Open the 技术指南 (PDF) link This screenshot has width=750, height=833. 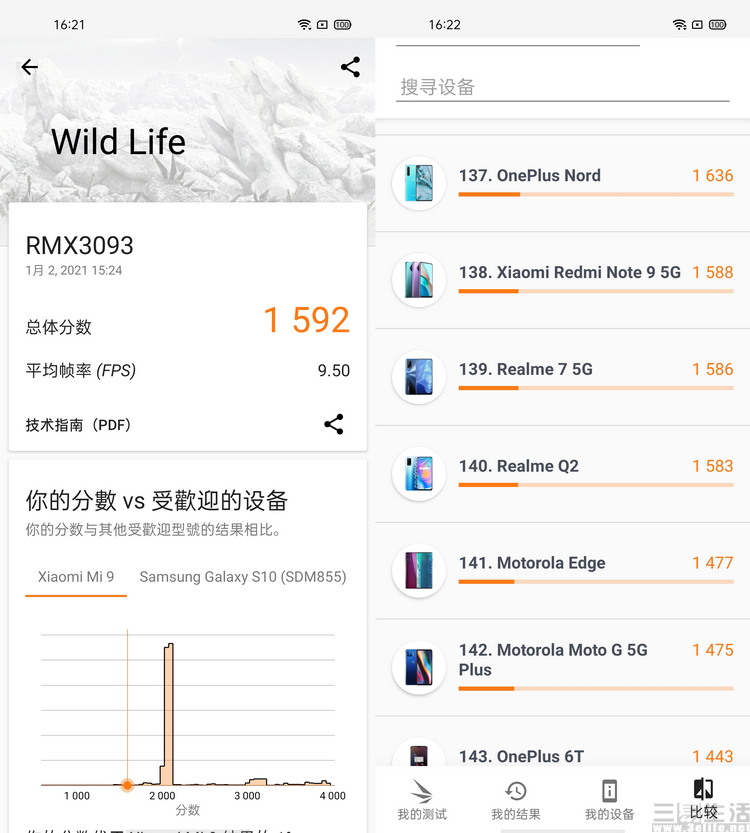pyautogui.click(x=79, y=425)
